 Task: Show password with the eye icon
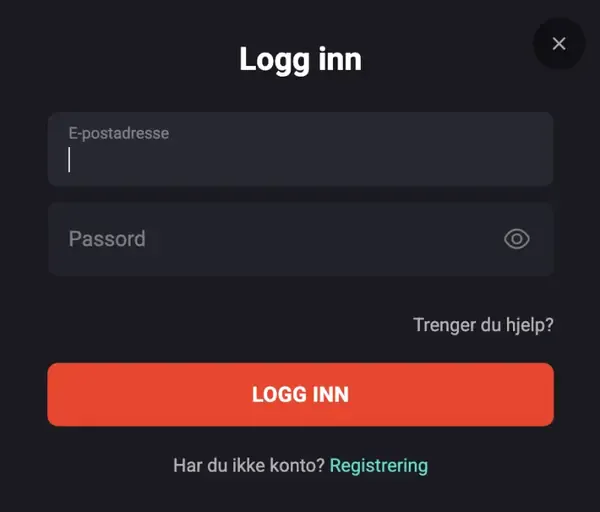516,239
